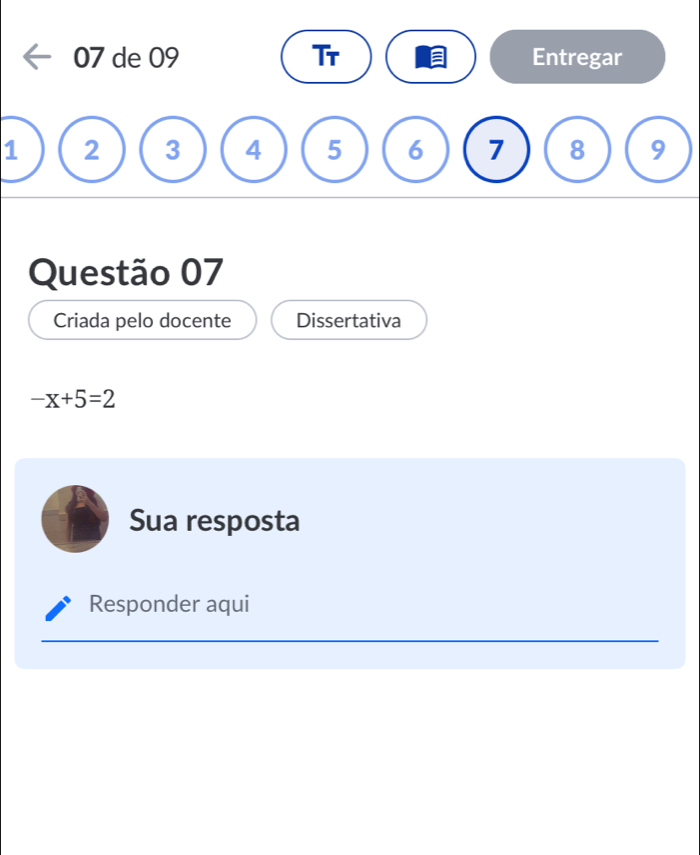Jump to question 9
Screen dimensions: 700x855
point(657,150)
